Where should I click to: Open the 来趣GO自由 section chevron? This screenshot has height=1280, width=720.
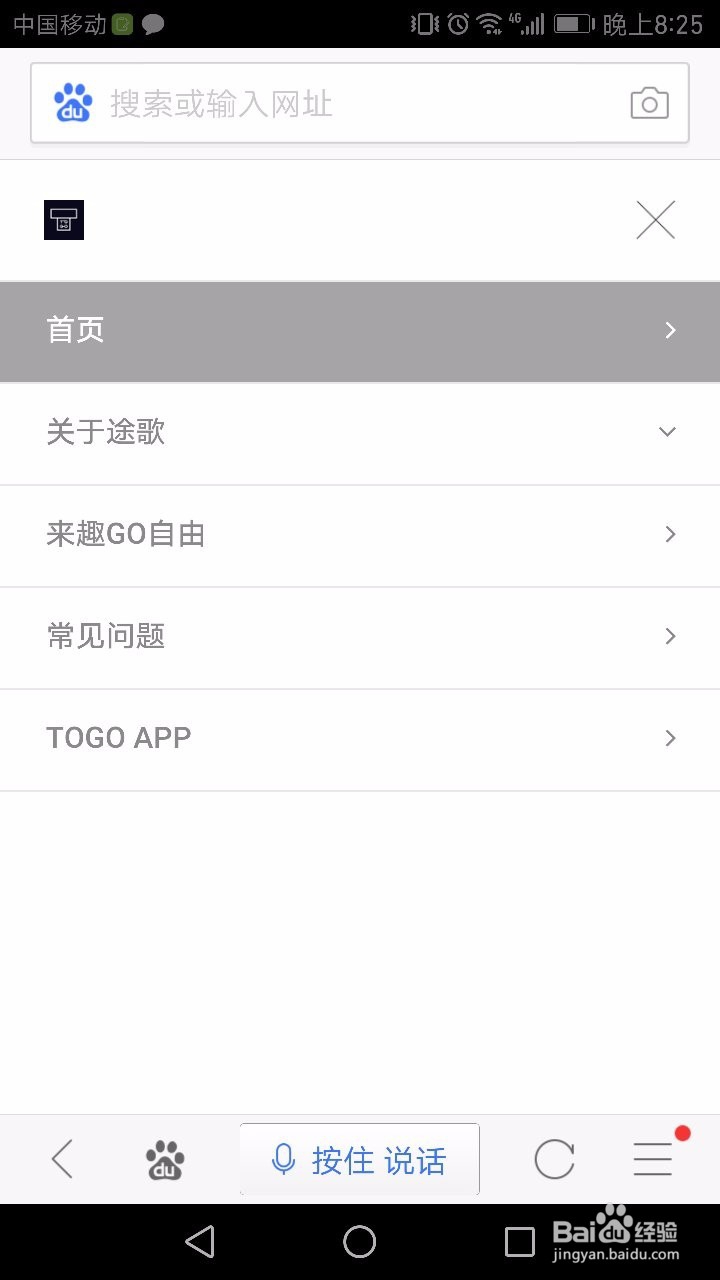pyautogui.click(x=669, y=534)
